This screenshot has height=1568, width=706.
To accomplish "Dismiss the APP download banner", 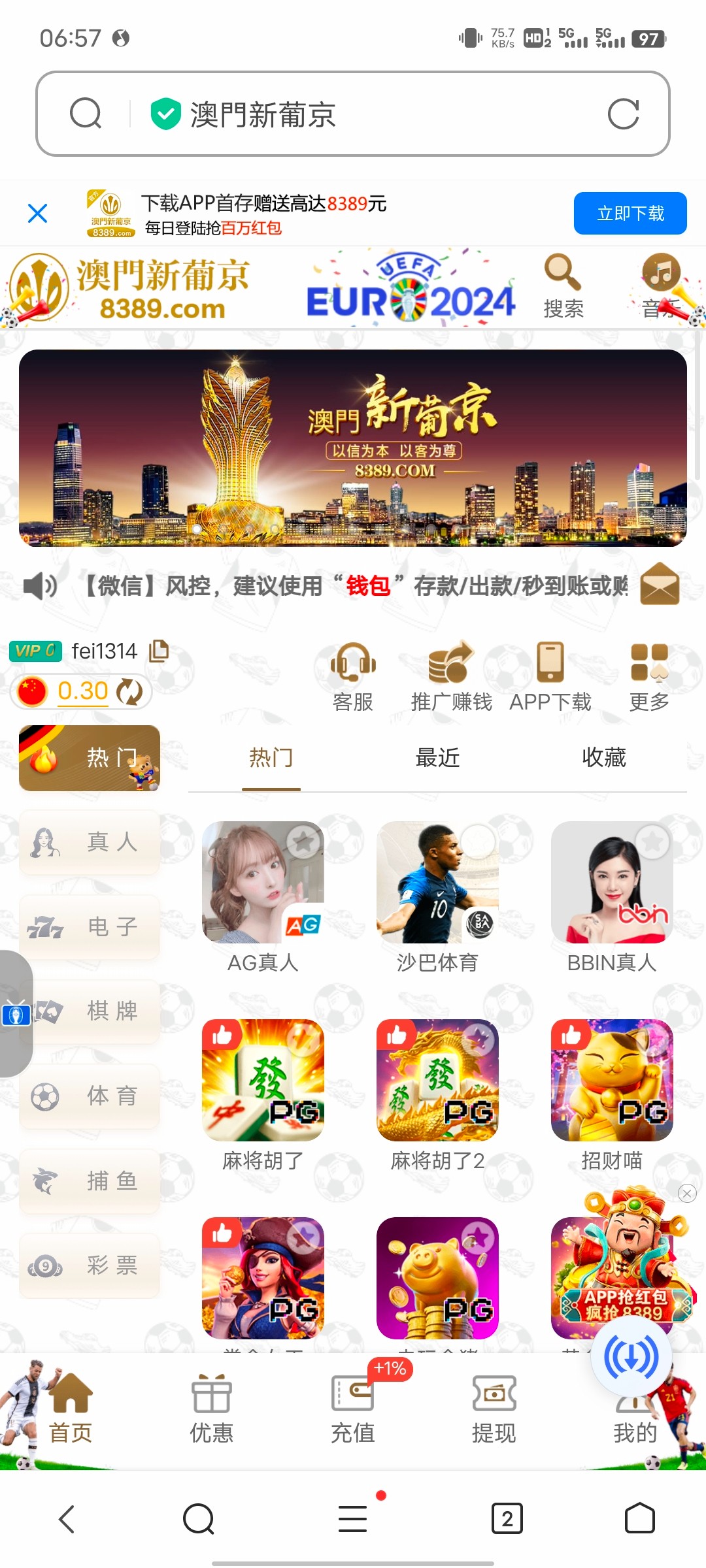I will [x=38, y=213].
